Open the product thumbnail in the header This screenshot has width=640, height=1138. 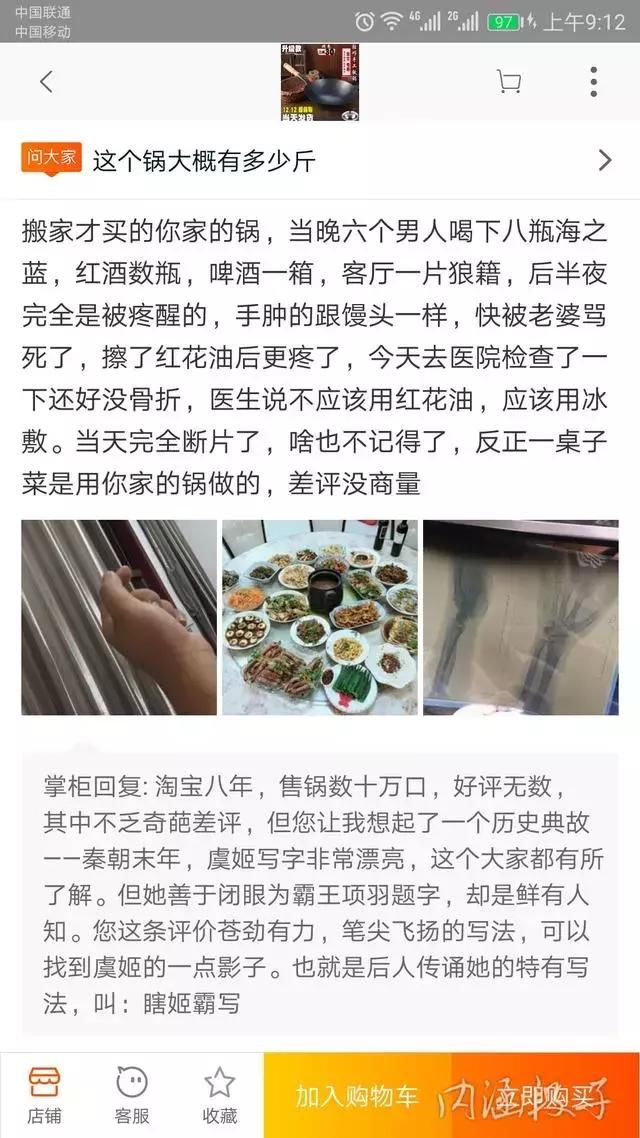point(319,82)
